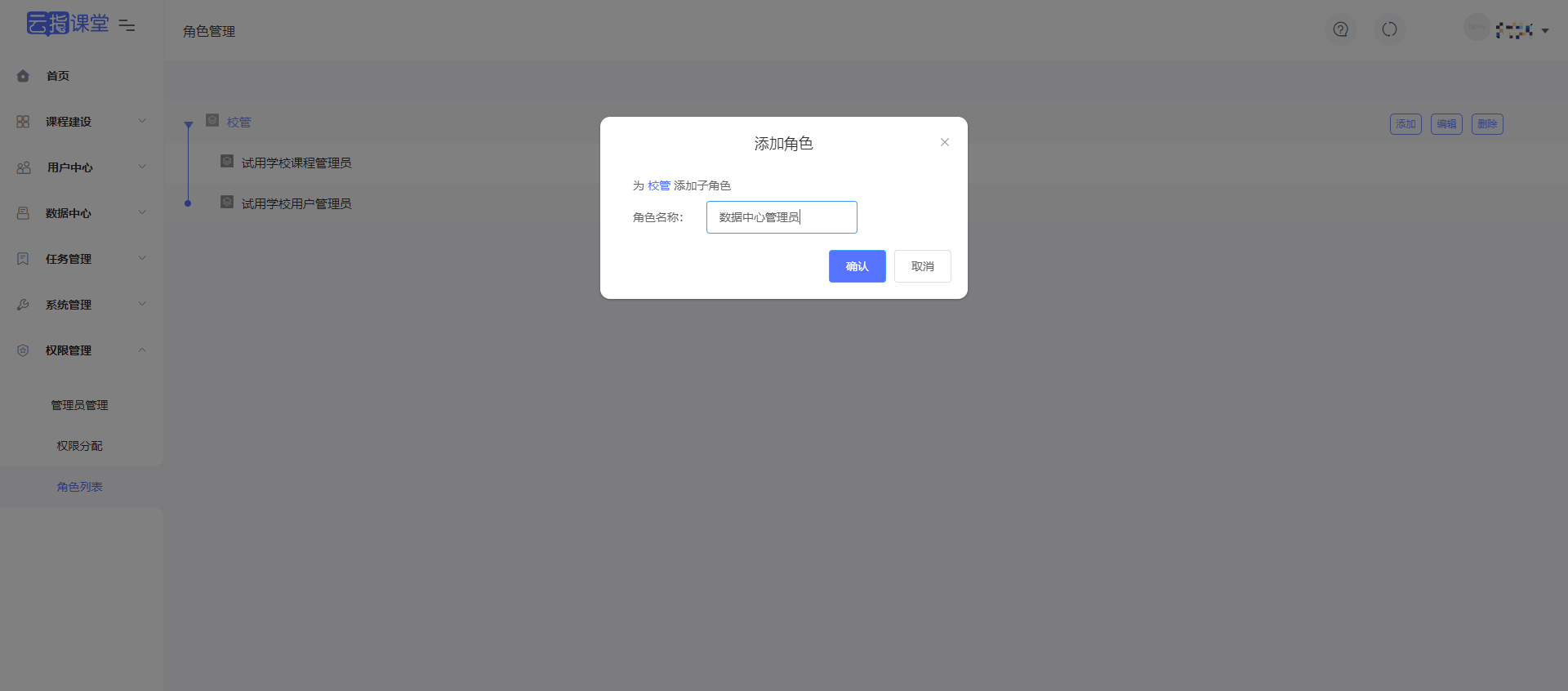This screenshot has width=1568, height=691.
Task: Confirm adding the role with 确认
Action: [857, 266]
